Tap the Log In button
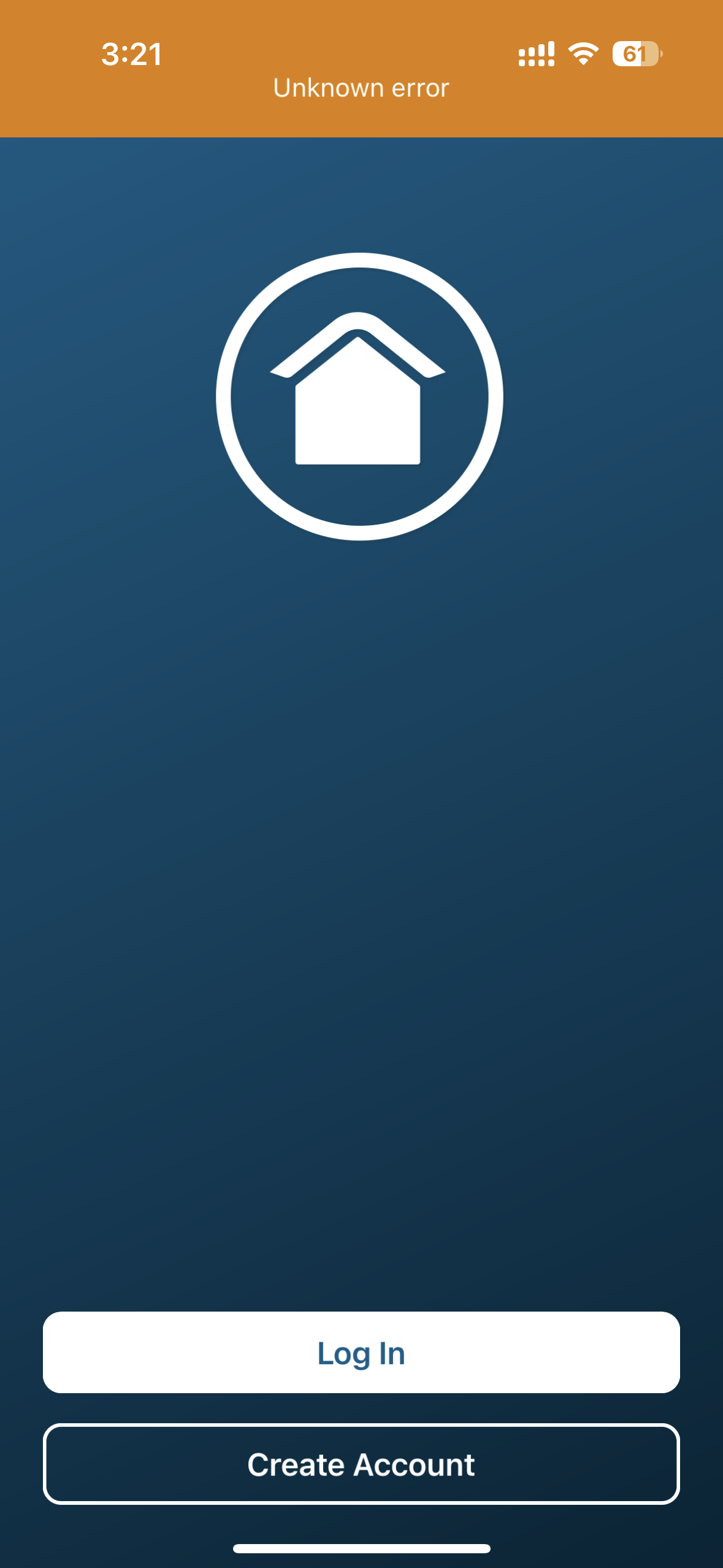Image resolution: width=723 pixels, height=1568 pixels. point(361,1353)
